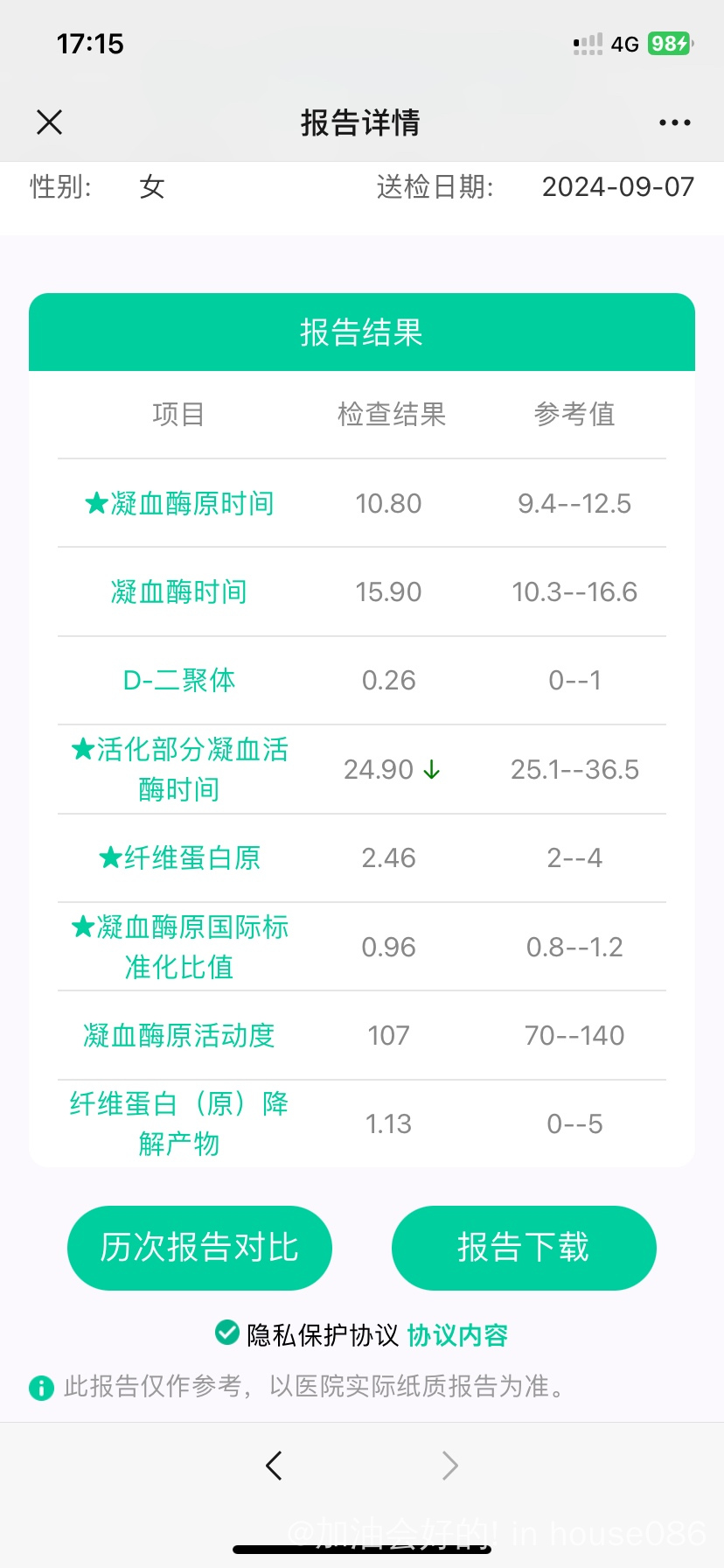Go back with the bottom left arrow
The width and height of the screenshot is (724, 1568).
click(x=274, y=1465)
